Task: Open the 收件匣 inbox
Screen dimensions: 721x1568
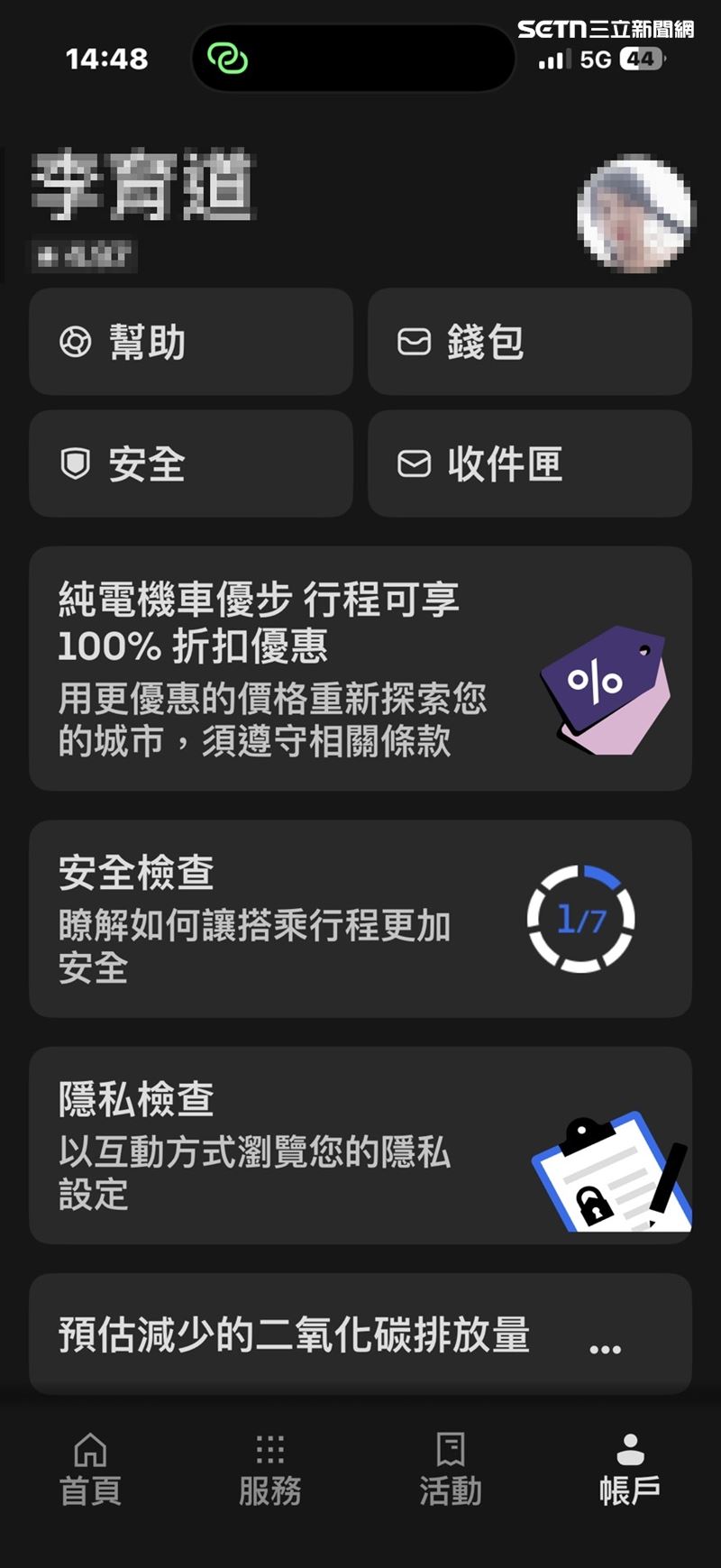Action: click(530, 463)
